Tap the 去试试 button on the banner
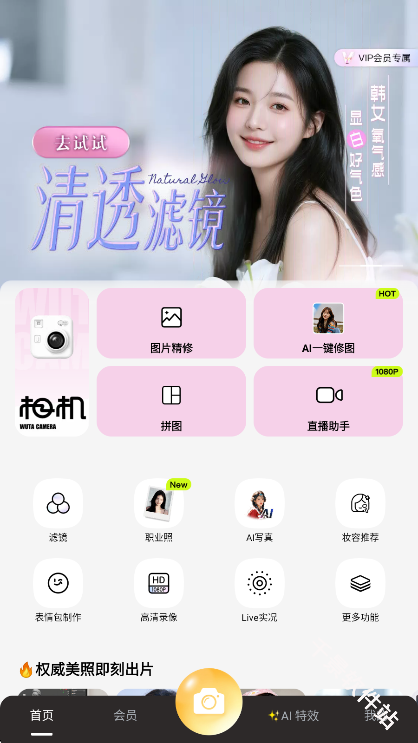The height and width of the screenshot is (743, 418). point(81,142)
